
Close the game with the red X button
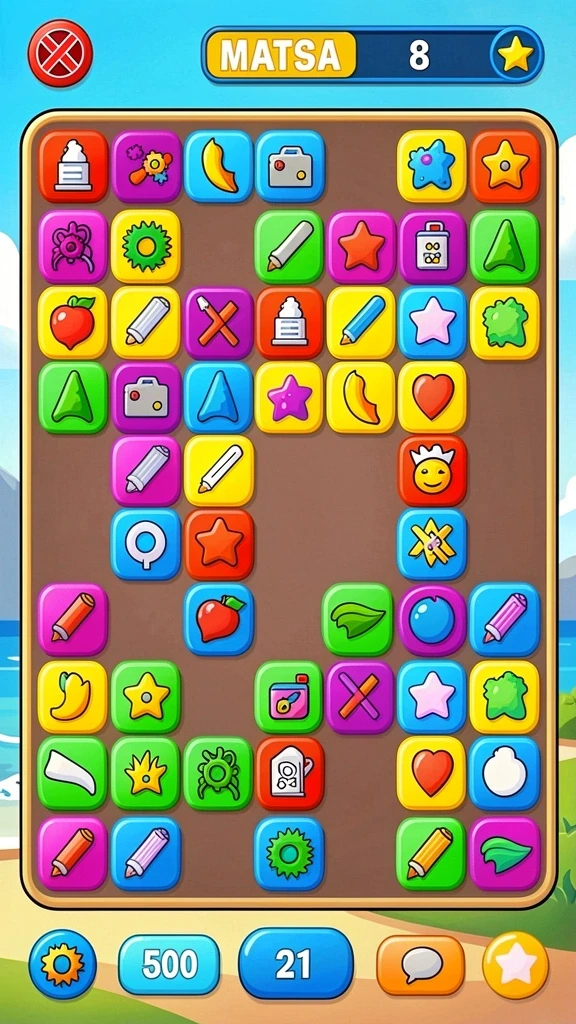point(60,54)
